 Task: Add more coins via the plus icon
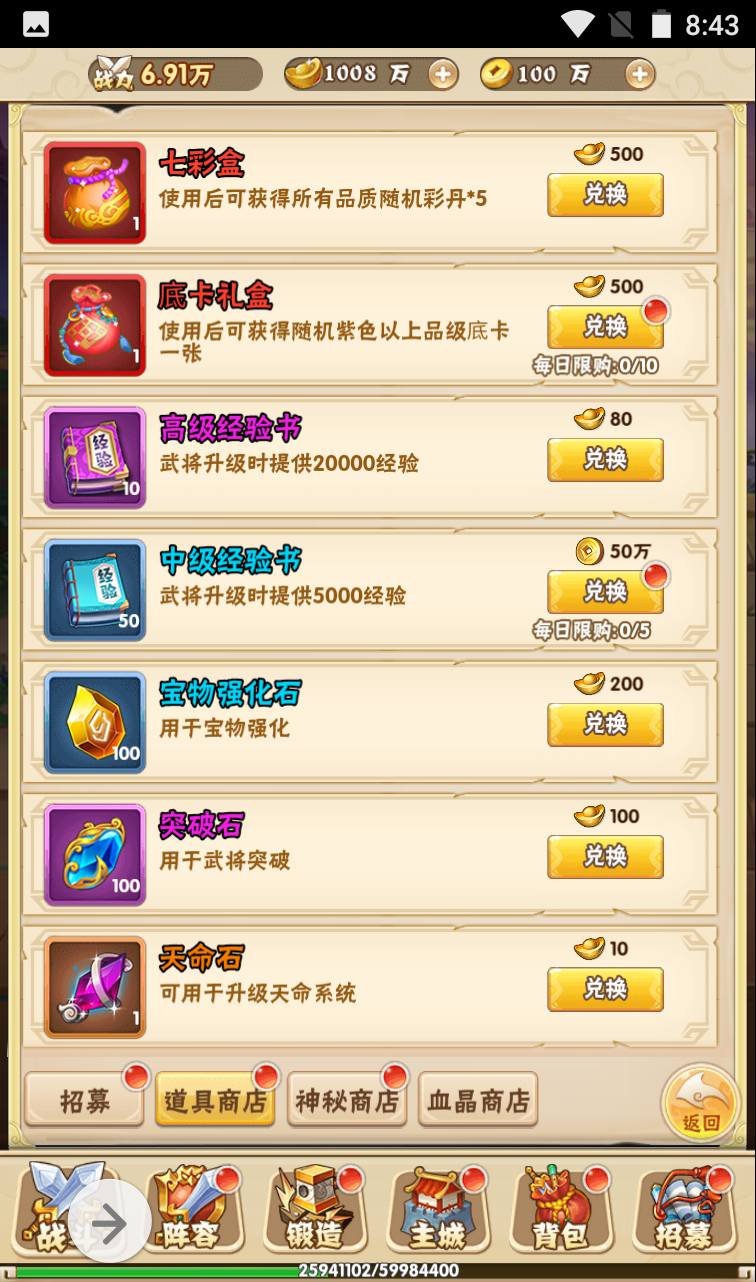tap(639, 74)
